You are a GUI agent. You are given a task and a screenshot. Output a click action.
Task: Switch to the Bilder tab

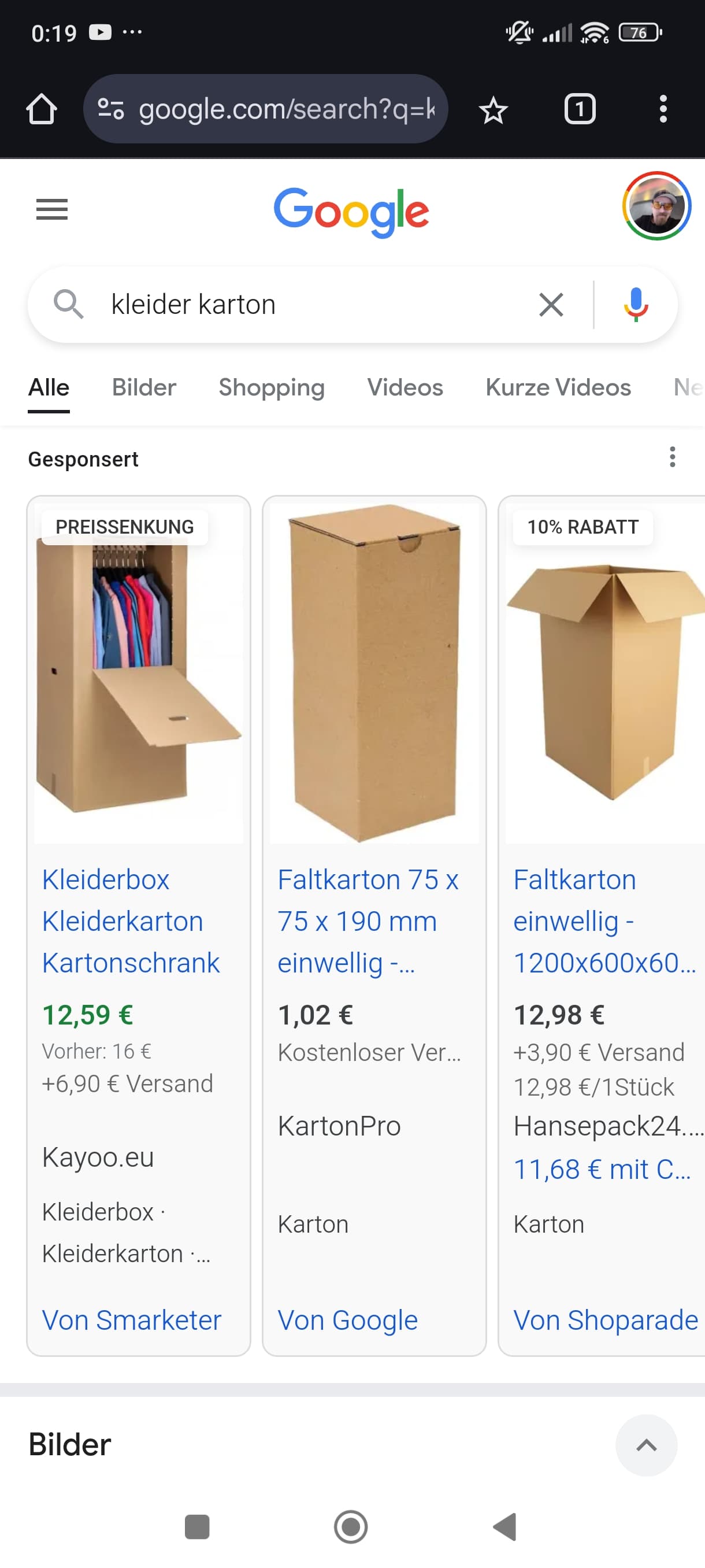[144, 388]
